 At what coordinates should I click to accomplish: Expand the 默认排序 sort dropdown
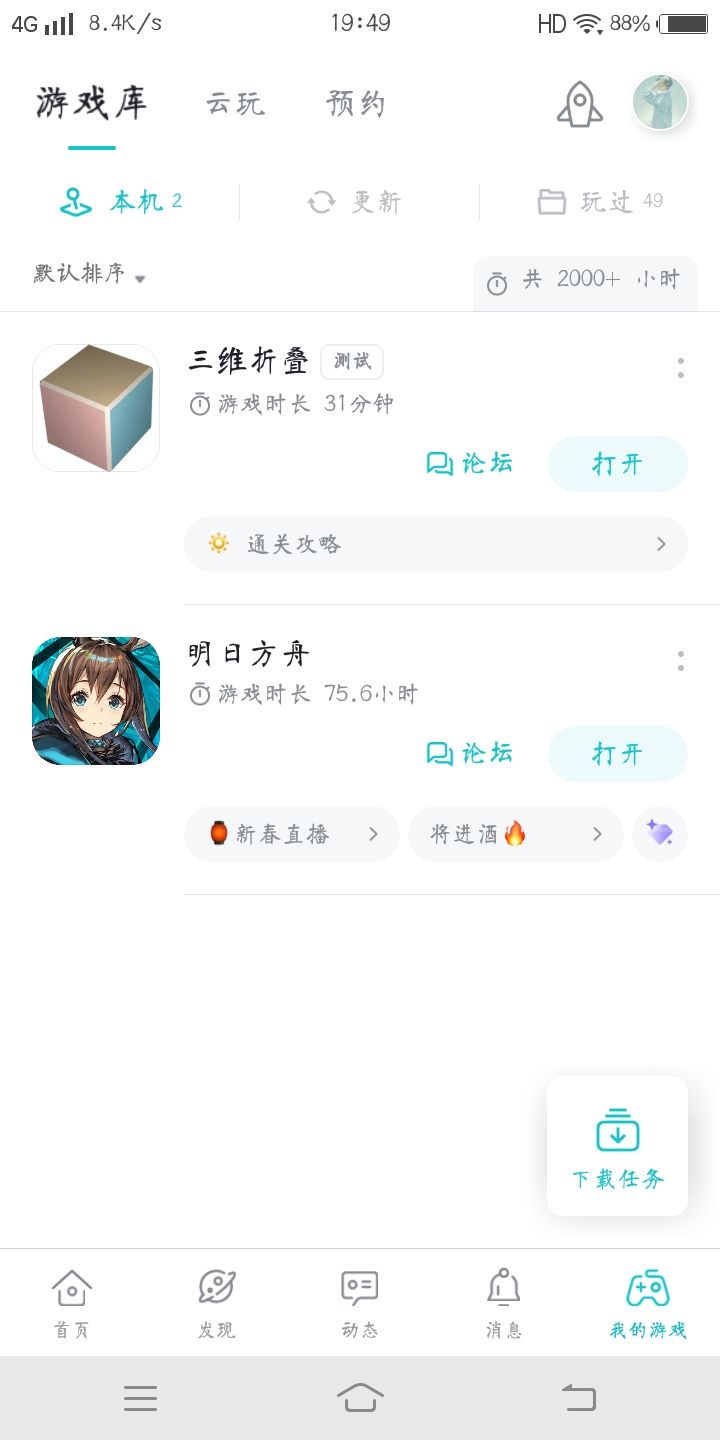tap(90, 274)
